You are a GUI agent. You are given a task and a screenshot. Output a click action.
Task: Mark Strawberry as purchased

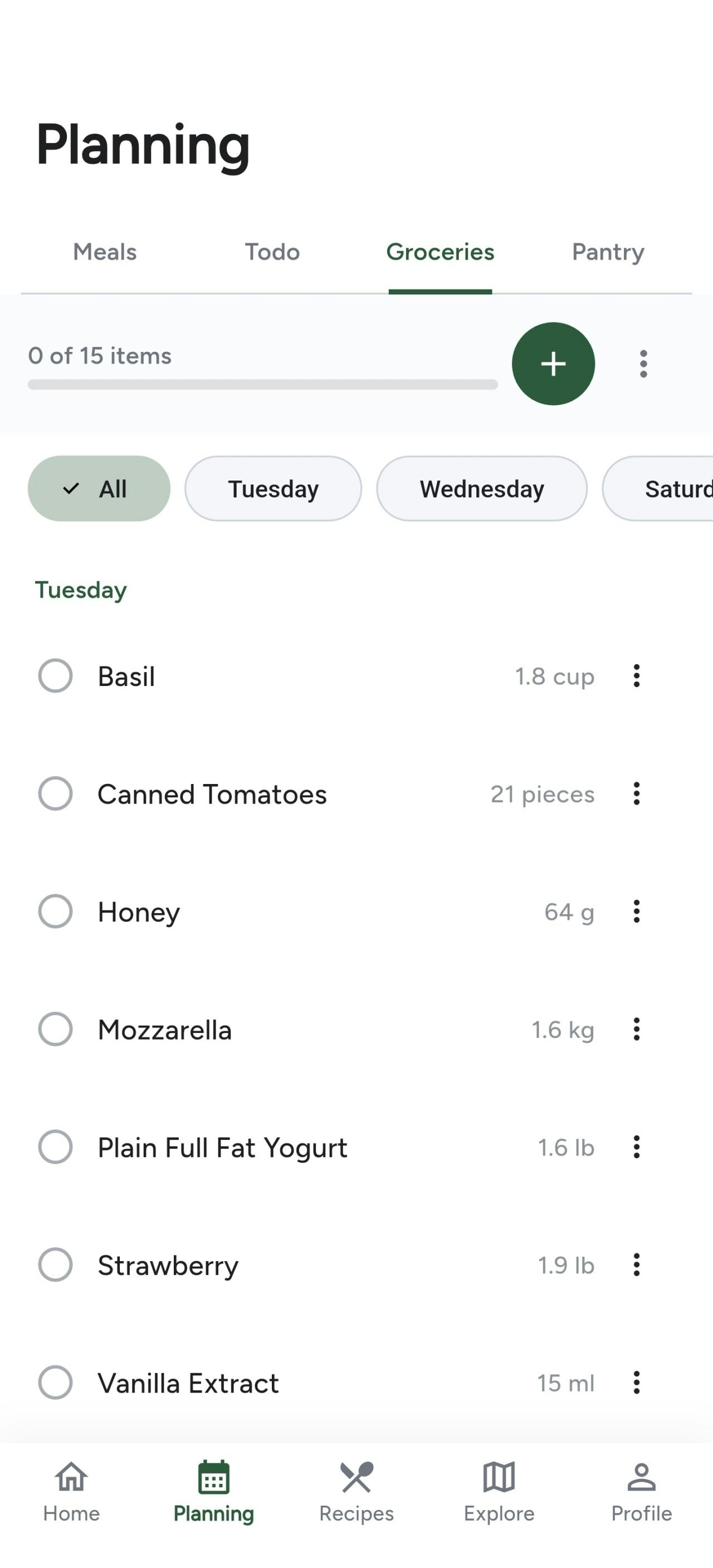(x=55, y=1266)
